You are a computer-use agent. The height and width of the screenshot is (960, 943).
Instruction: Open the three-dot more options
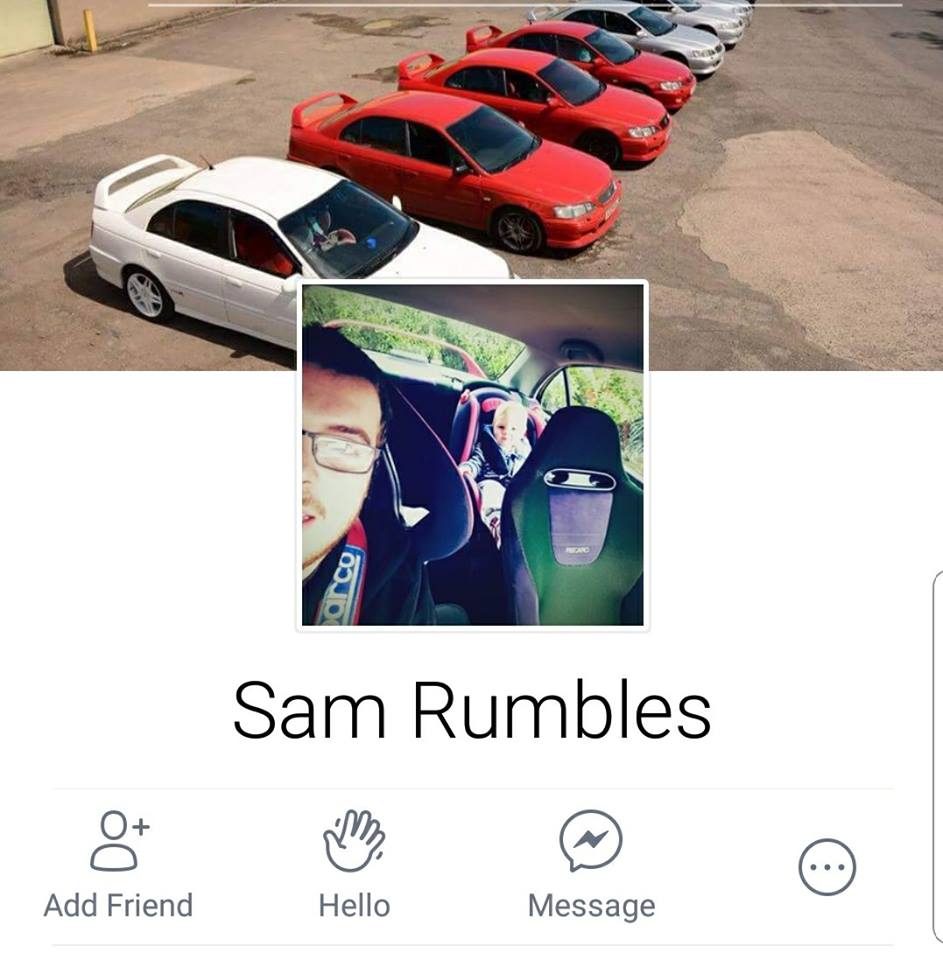click(x=827, y=867)
